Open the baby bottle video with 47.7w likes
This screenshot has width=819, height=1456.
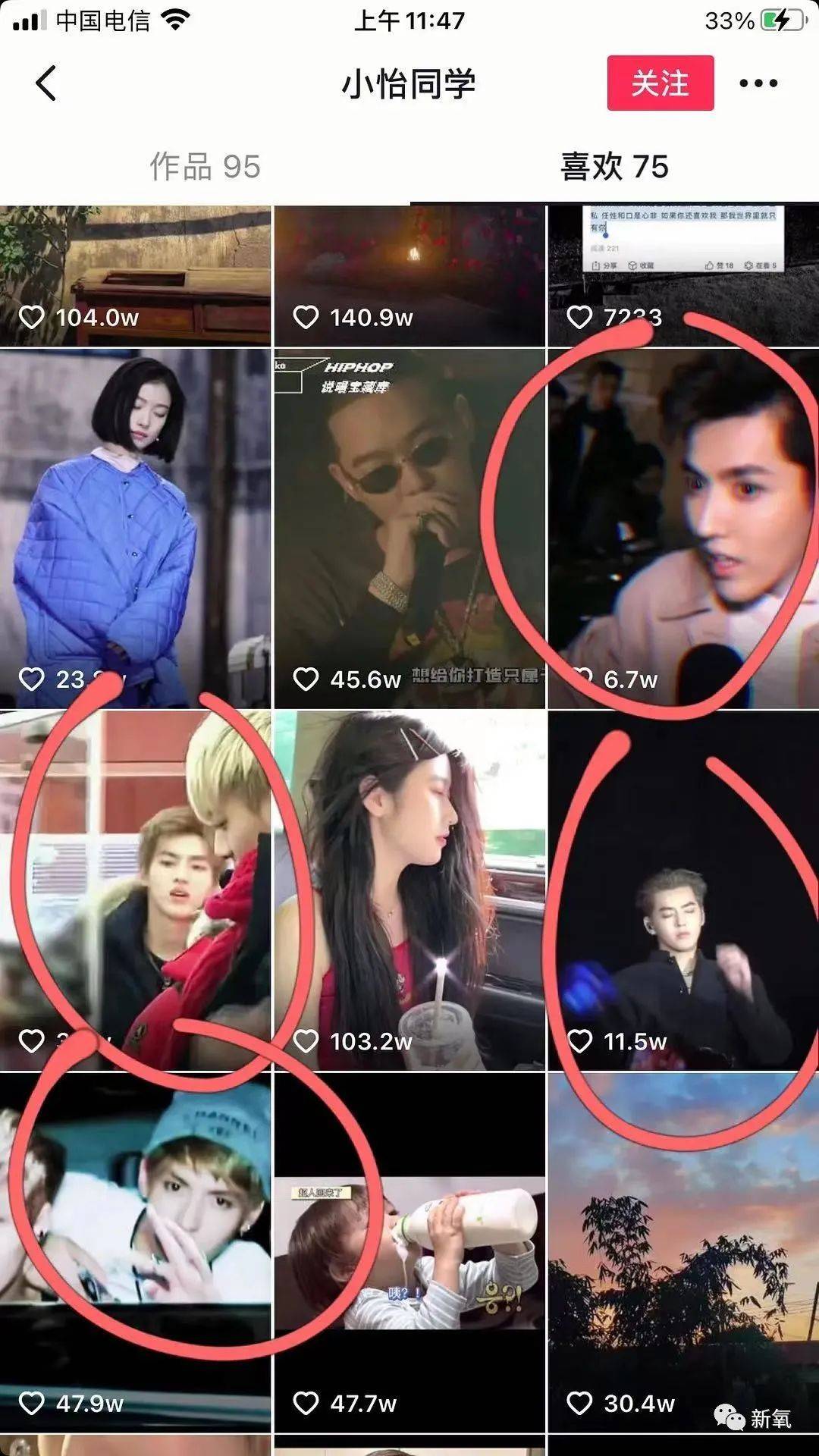(409, 1251)
